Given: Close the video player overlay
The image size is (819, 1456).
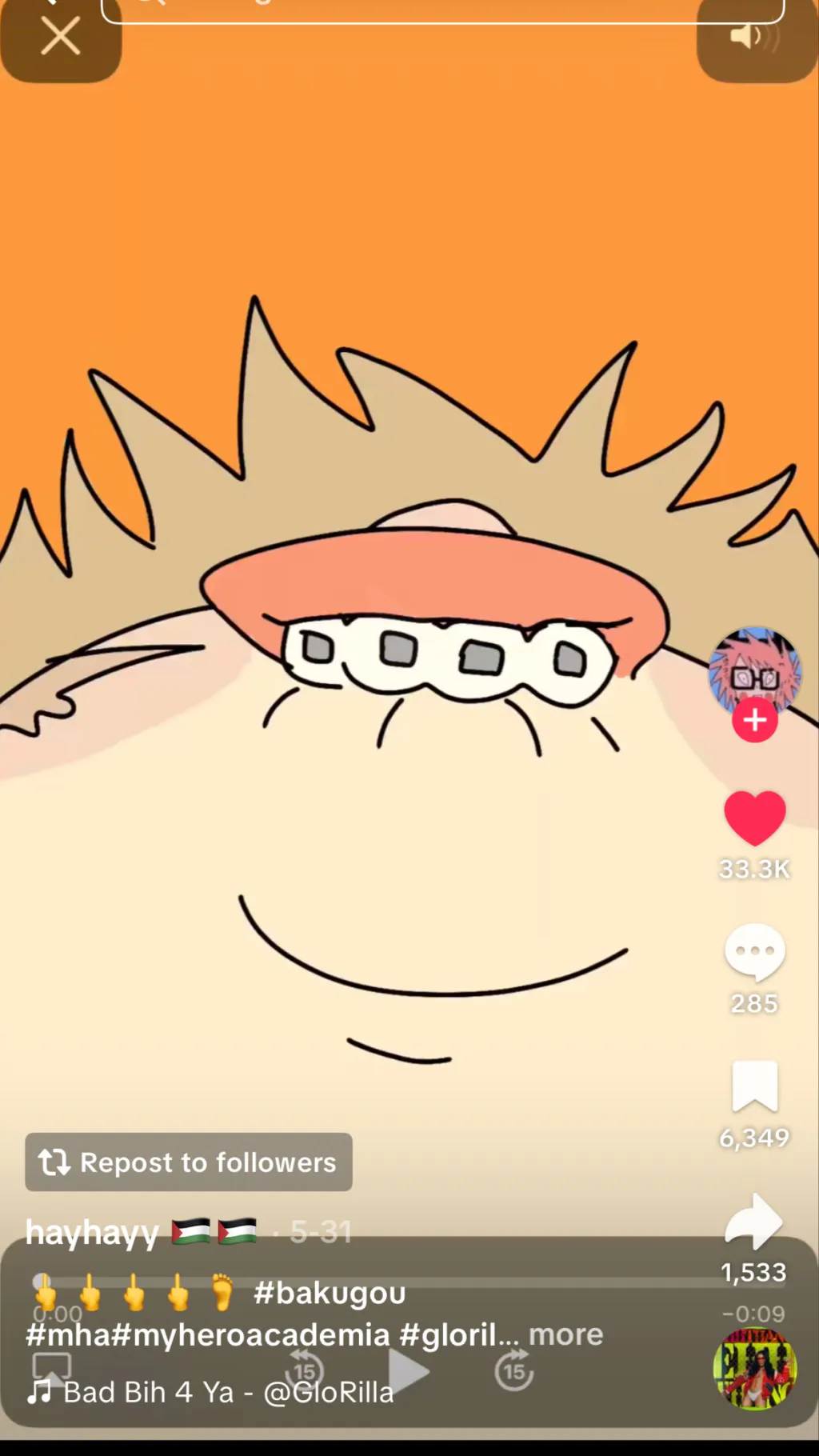Looking at the screenshot, I should (60, 37).
